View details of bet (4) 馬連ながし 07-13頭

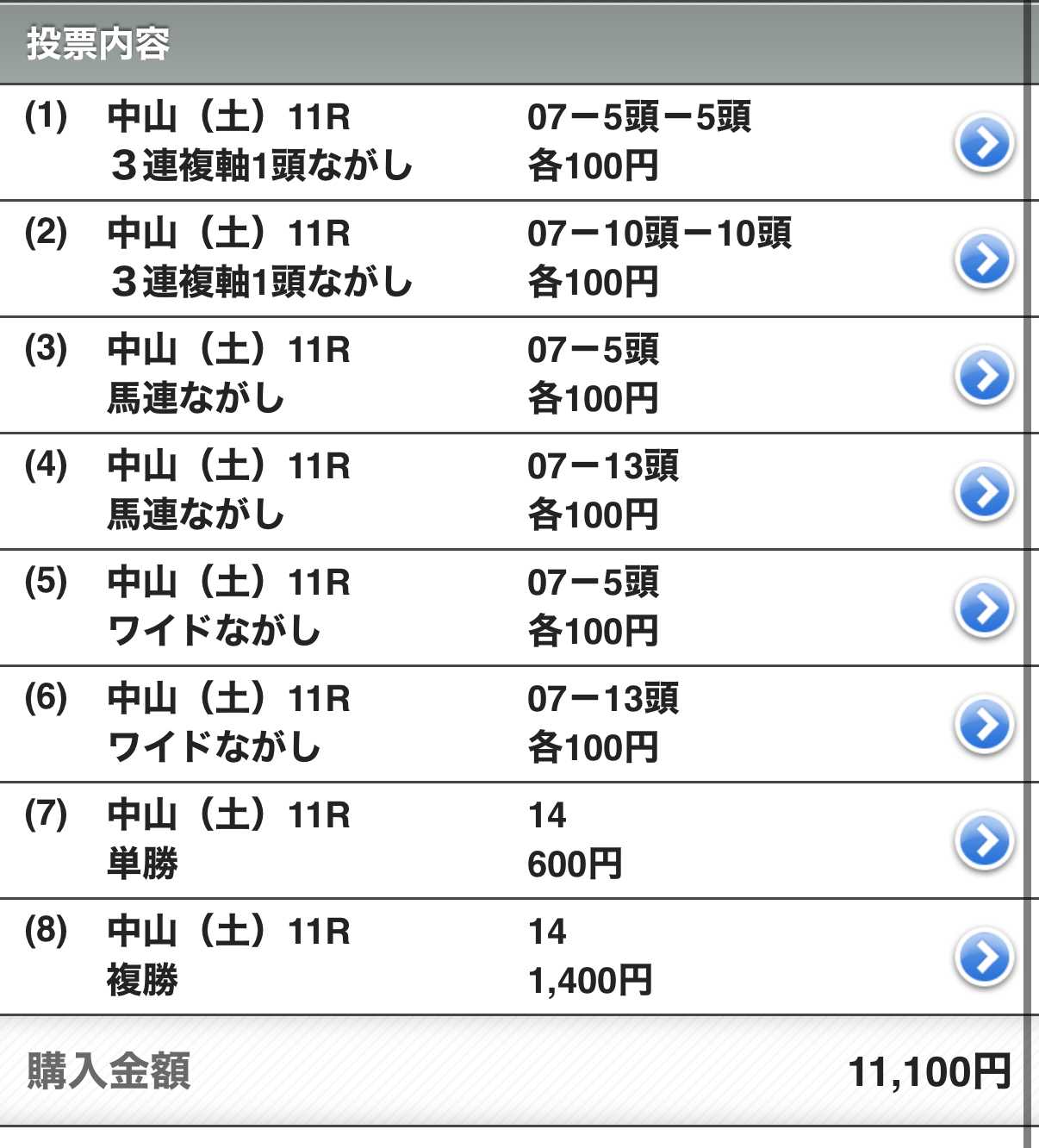(x=984, y=492)
